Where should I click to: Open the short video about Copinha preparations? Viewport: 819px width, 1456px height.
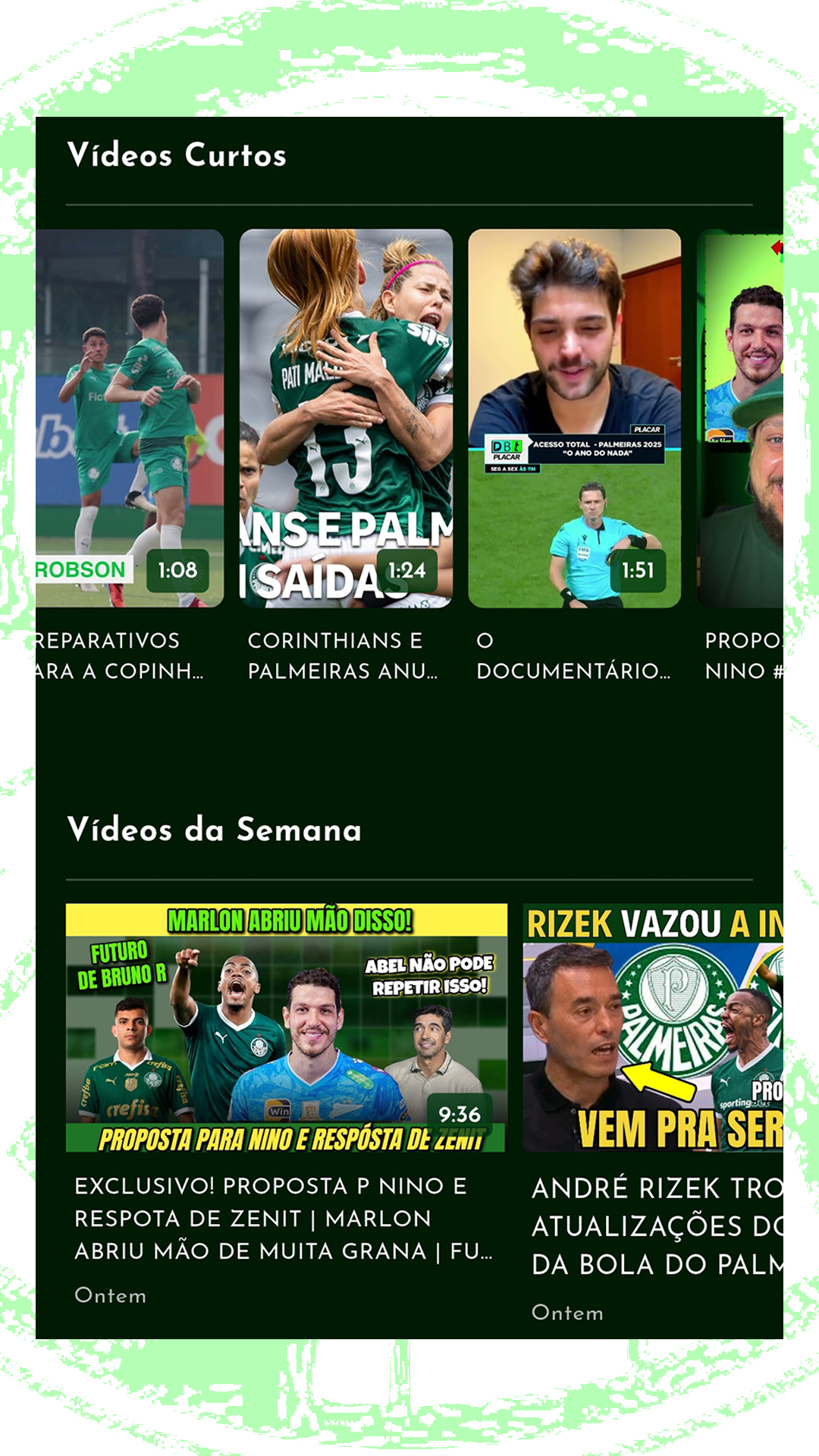point(130,419)
